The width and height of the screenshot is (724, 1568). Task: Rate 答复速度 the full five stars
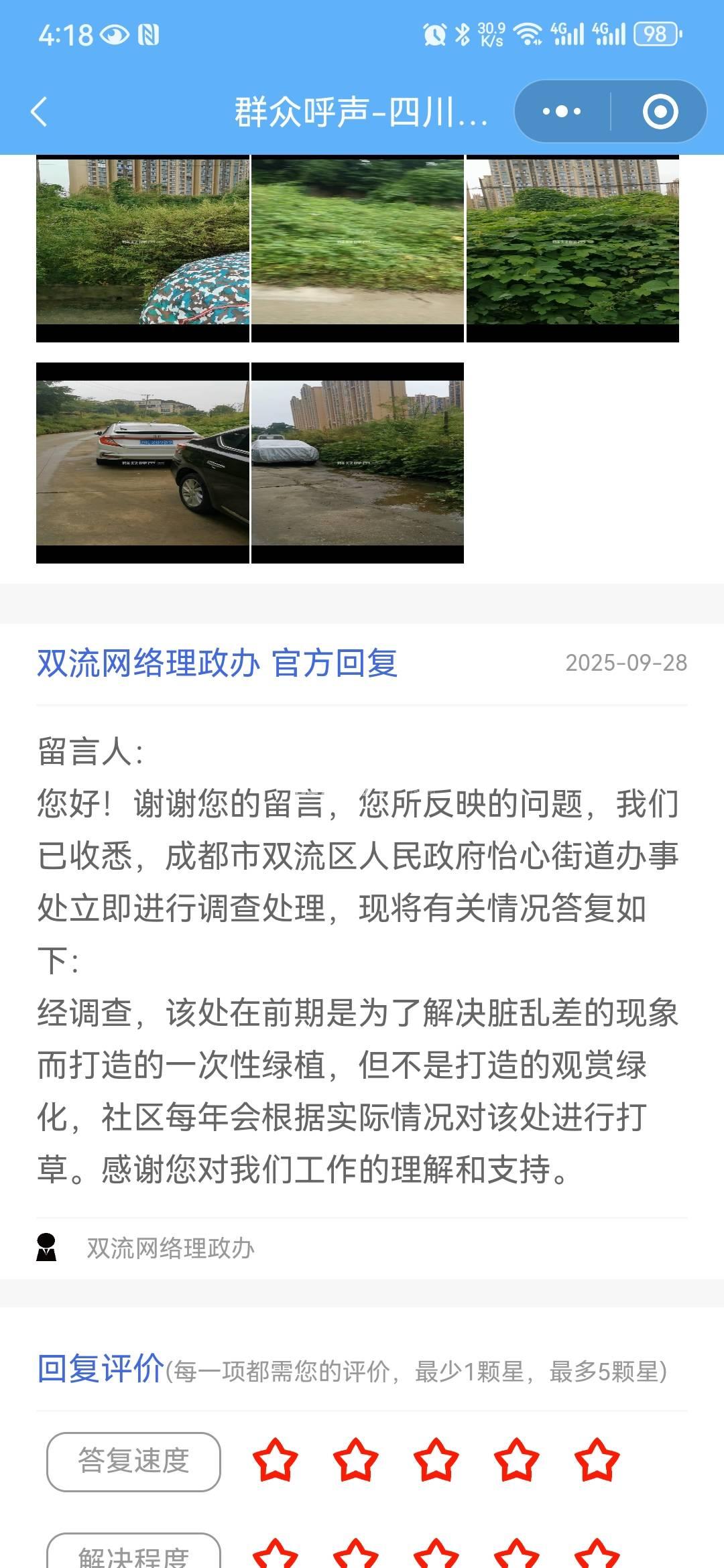pyautogui.click(x=597, y=1461)
